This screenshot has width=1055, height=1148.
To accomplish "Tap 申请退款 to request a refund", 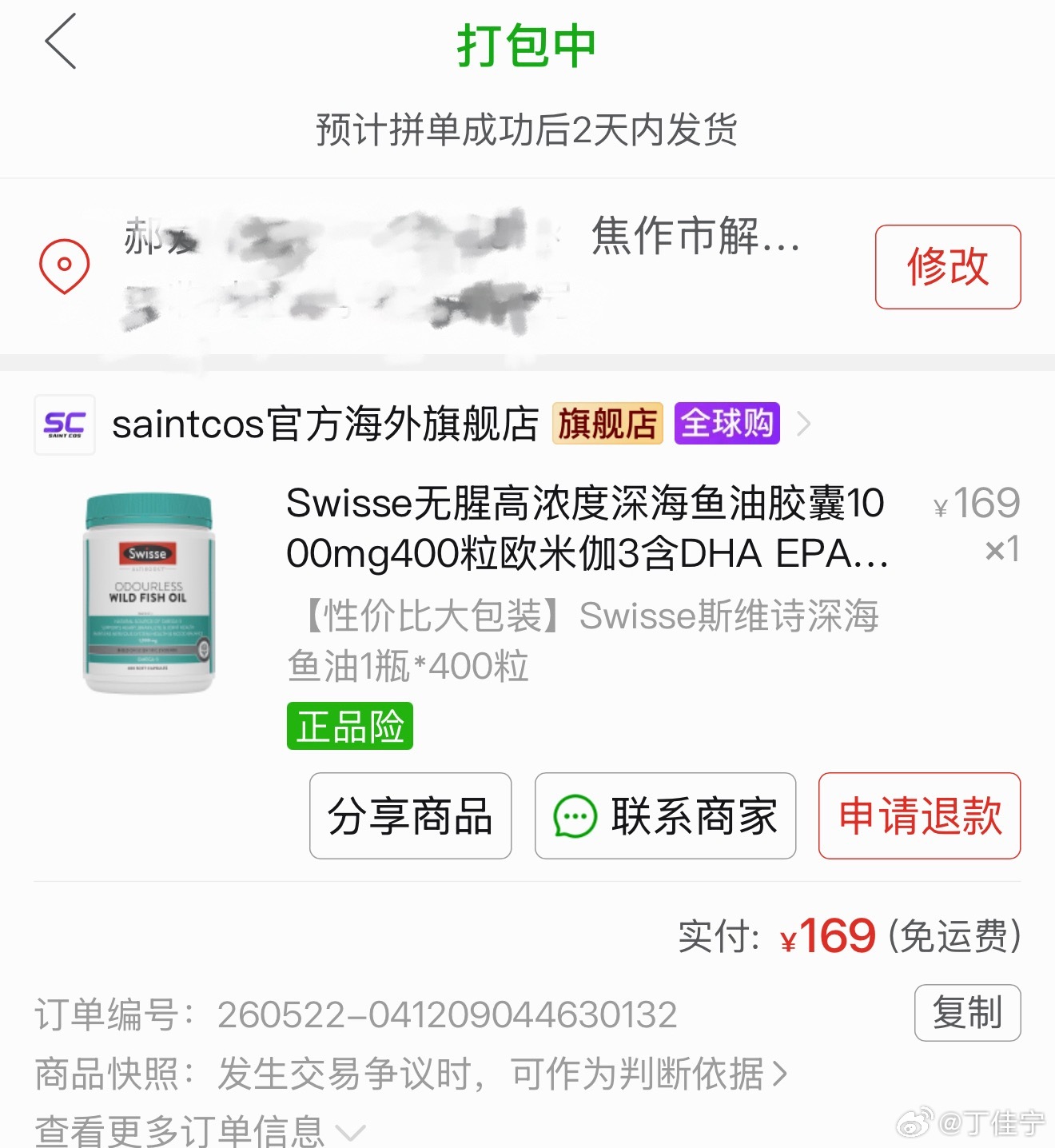I will [x=919, y=816].
